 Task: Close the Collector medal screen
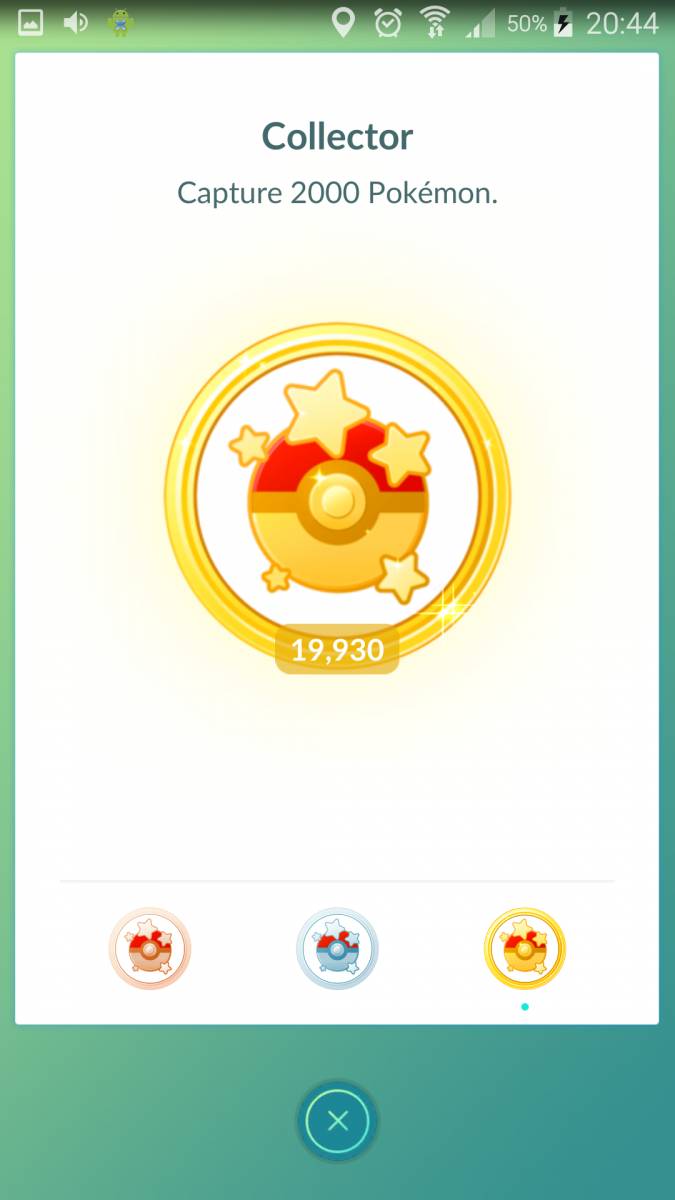337,1120
